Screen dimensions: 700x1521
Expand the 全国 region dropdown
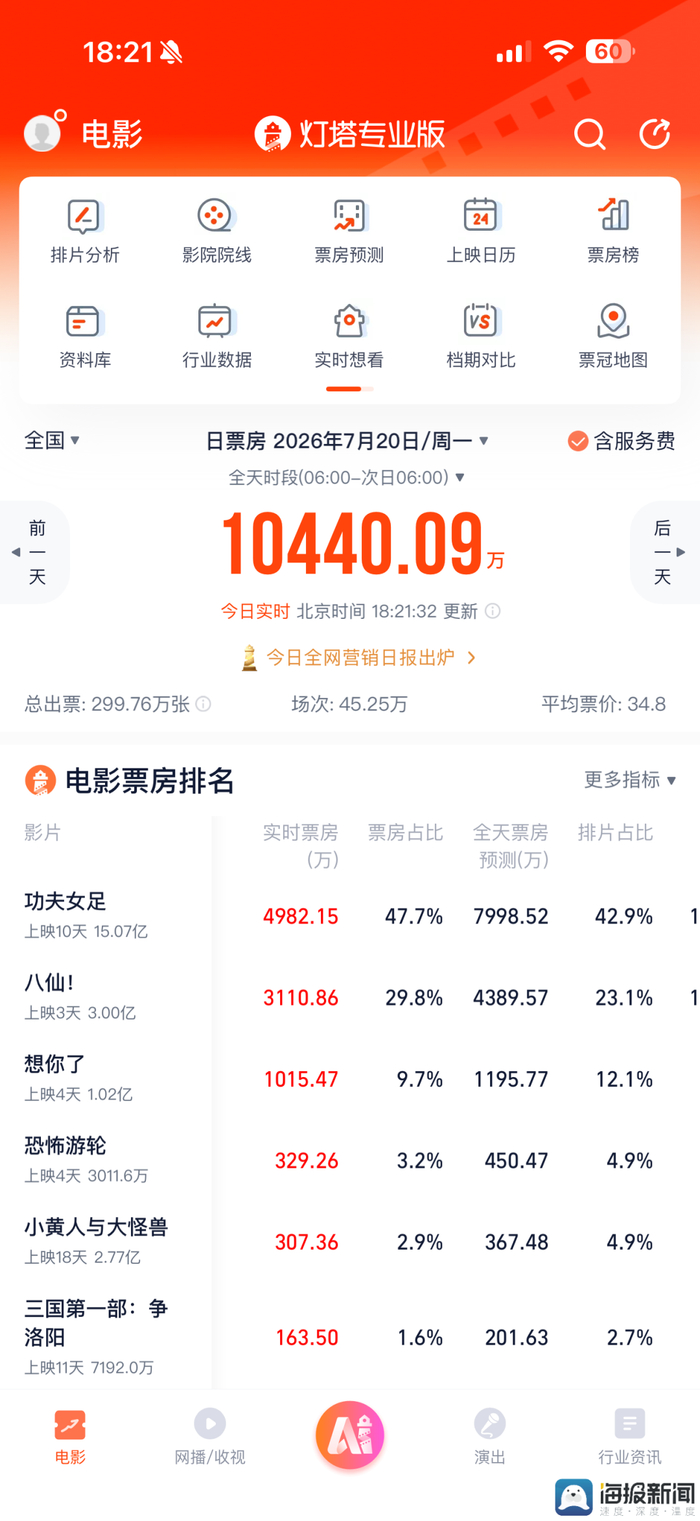click(52, 440)
